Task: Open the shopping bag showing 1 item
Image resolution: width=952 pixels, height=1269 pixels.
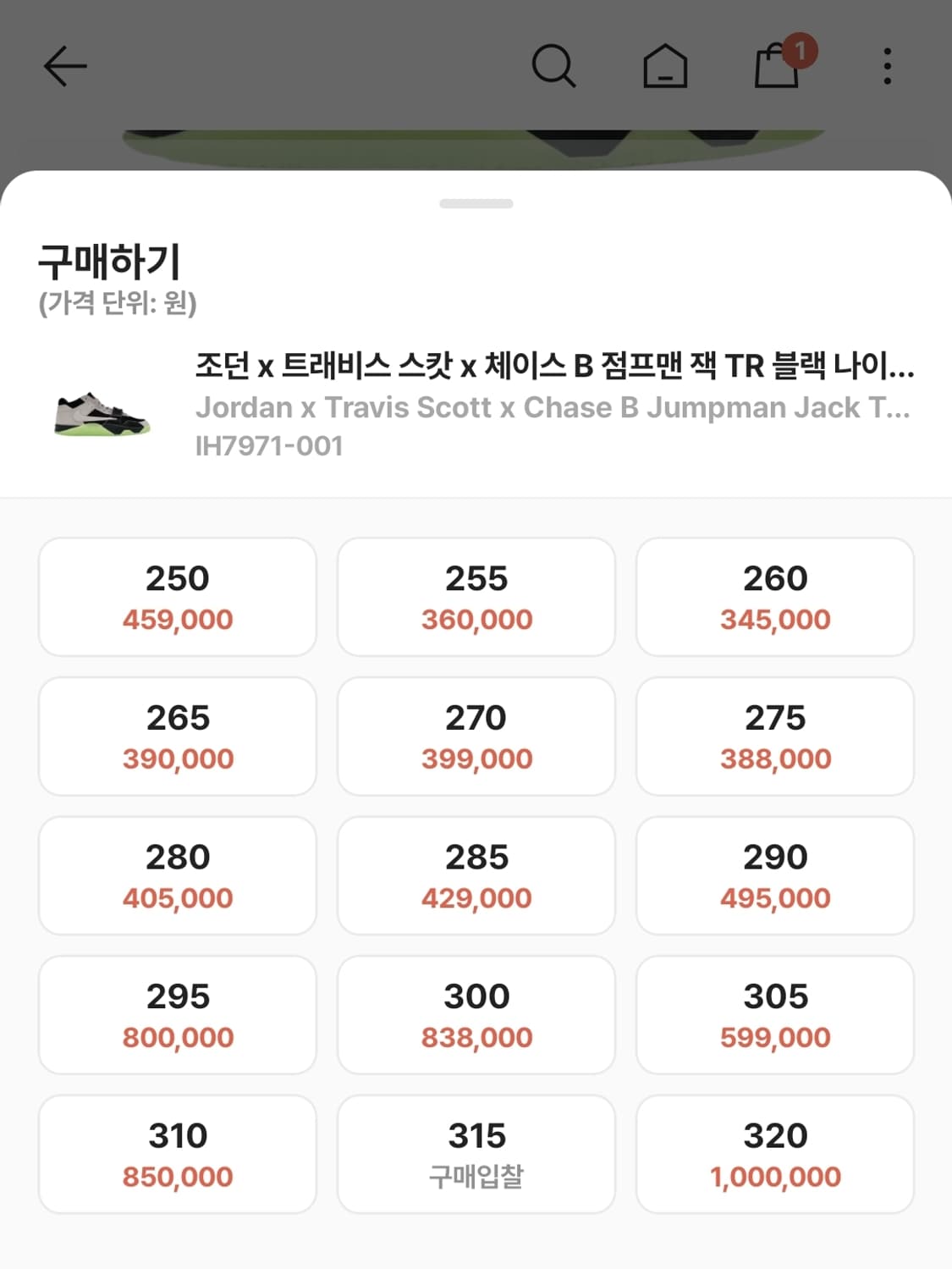Action: tap(776, 68)
